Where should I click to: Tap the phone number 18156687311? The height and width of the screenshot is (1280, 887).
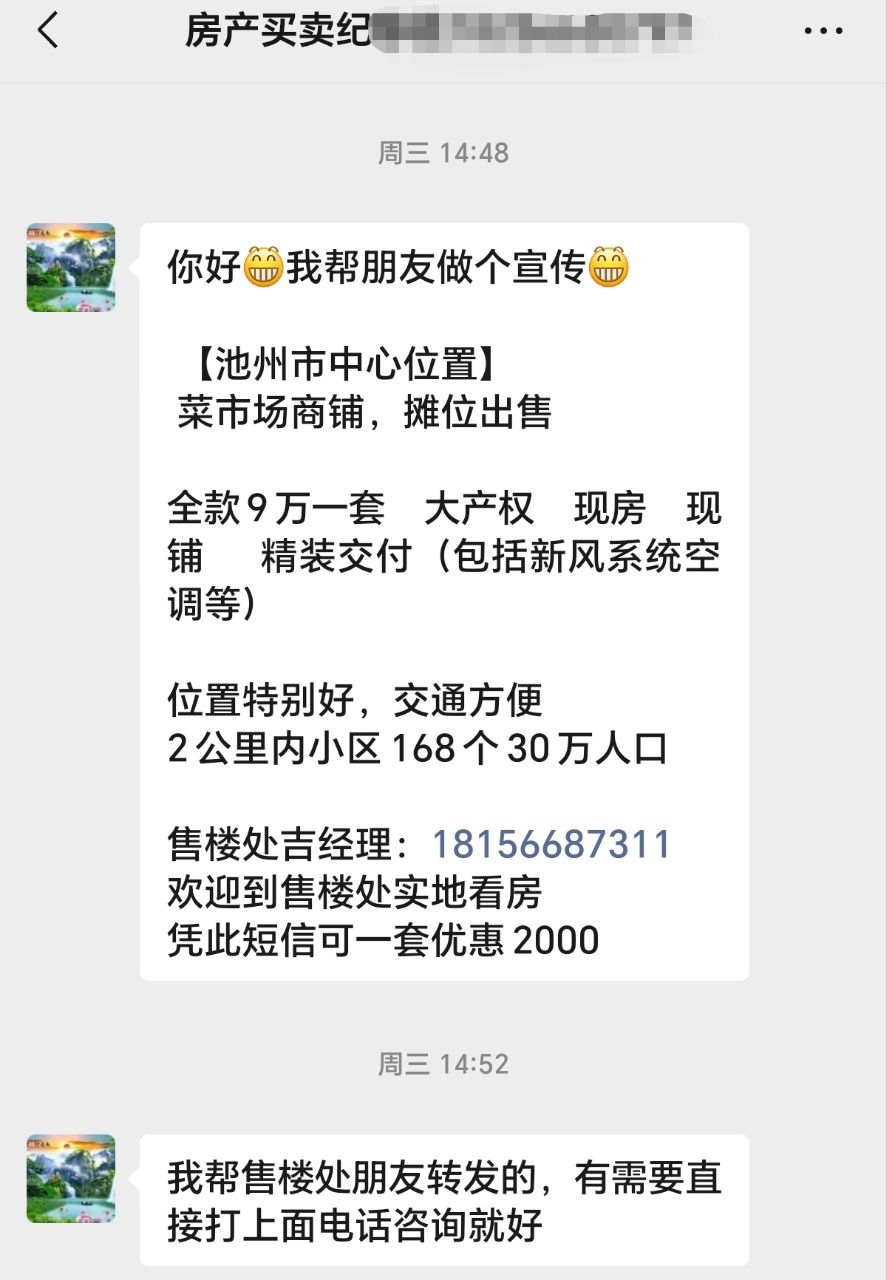(x=551, y=844)
